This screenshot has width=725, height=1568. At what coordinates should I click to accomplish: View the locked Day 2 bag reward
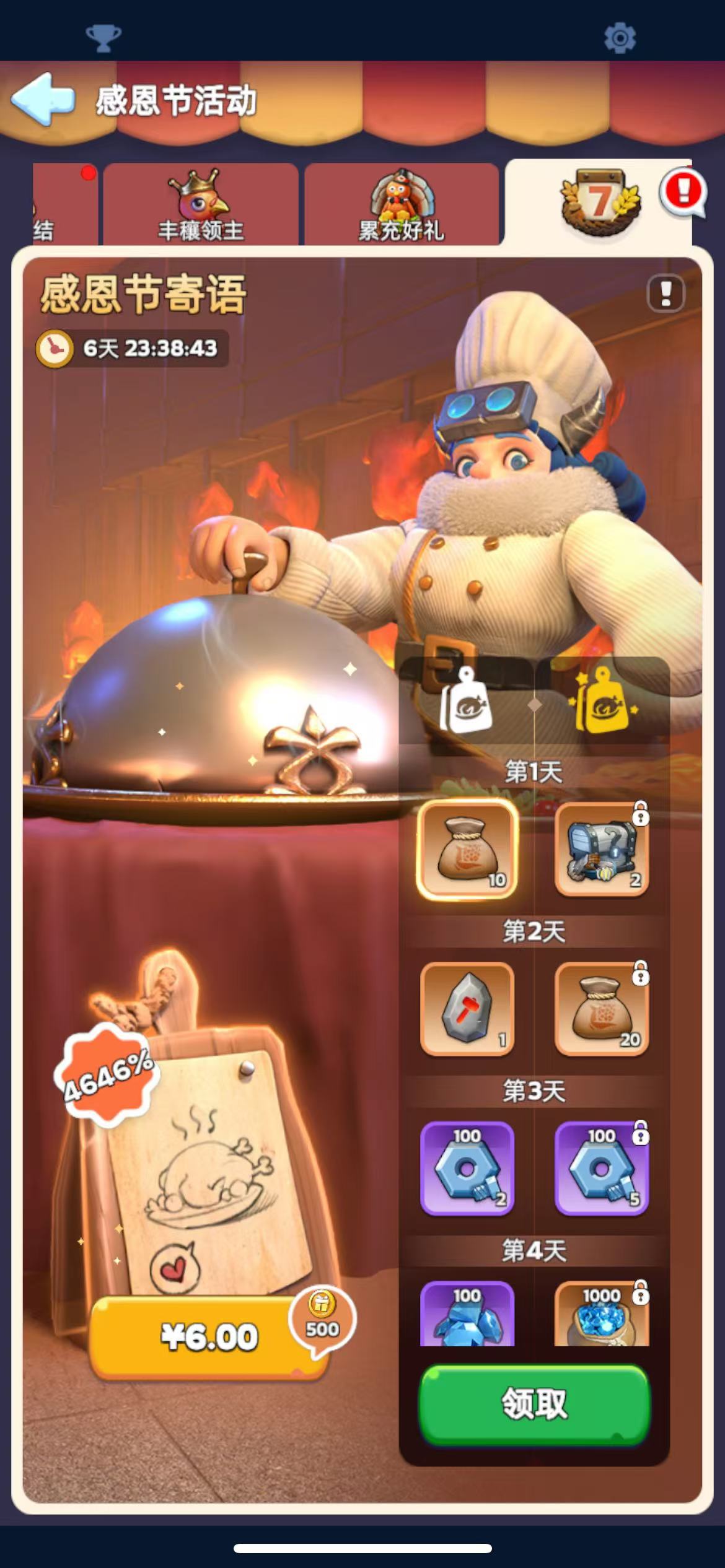(601, 1009)
